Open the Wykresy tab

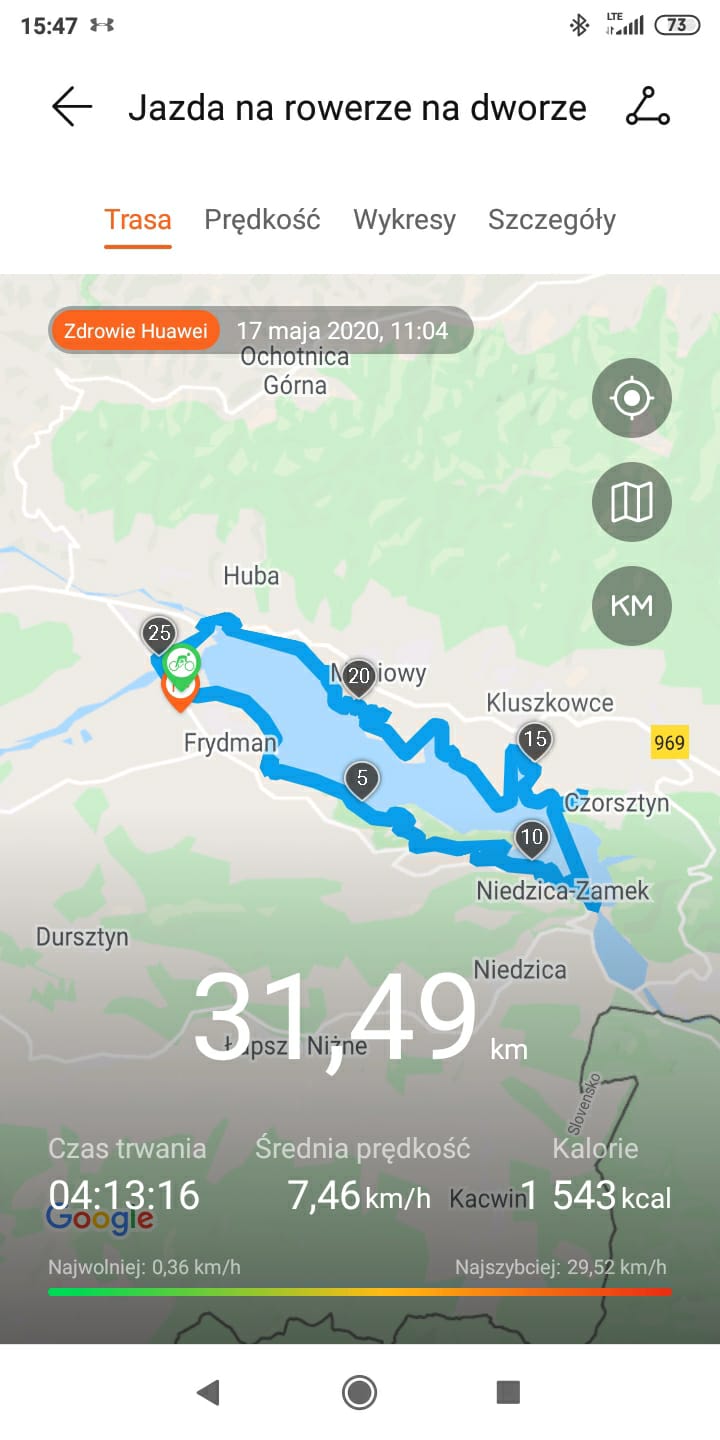tap(404, 220)
